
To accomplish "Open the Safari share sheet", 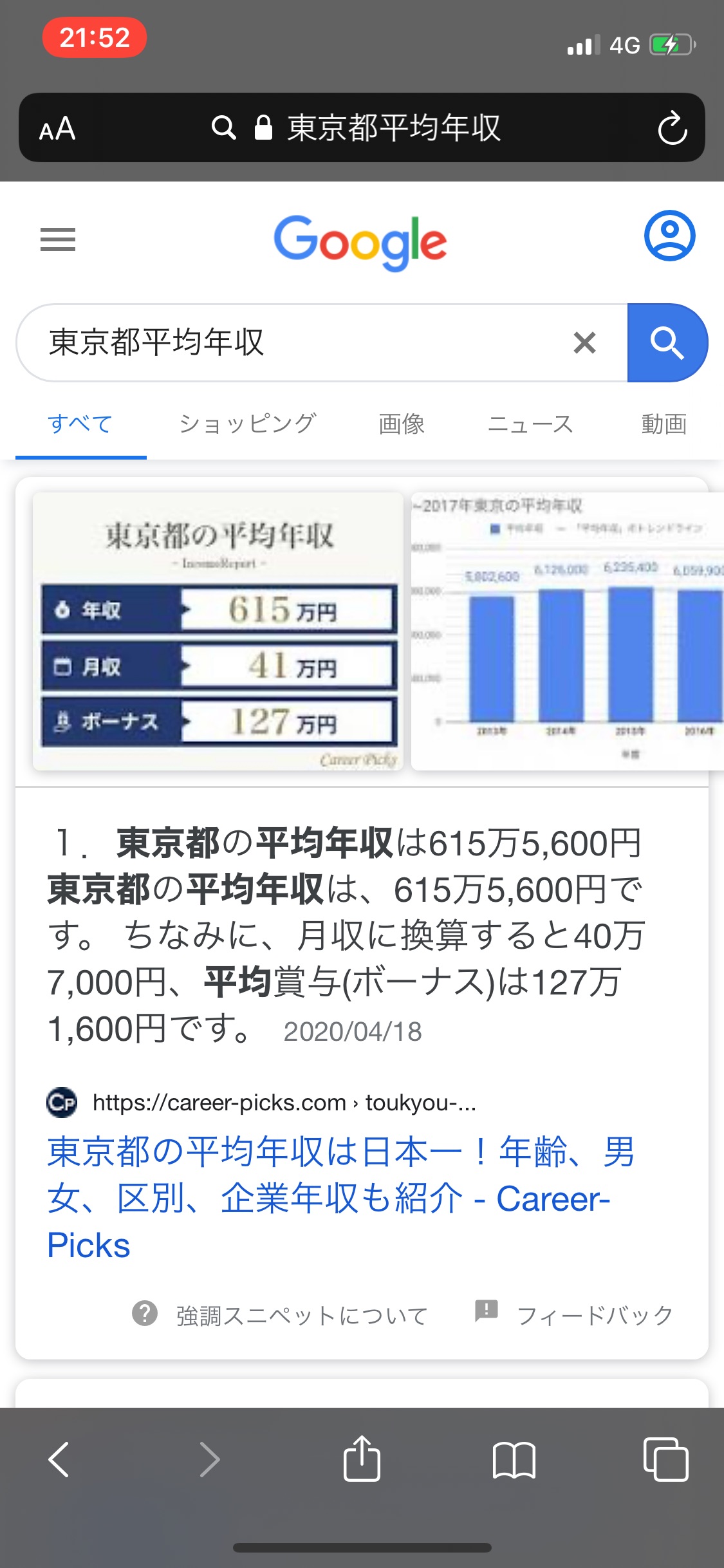I will tap(362, 1458).
